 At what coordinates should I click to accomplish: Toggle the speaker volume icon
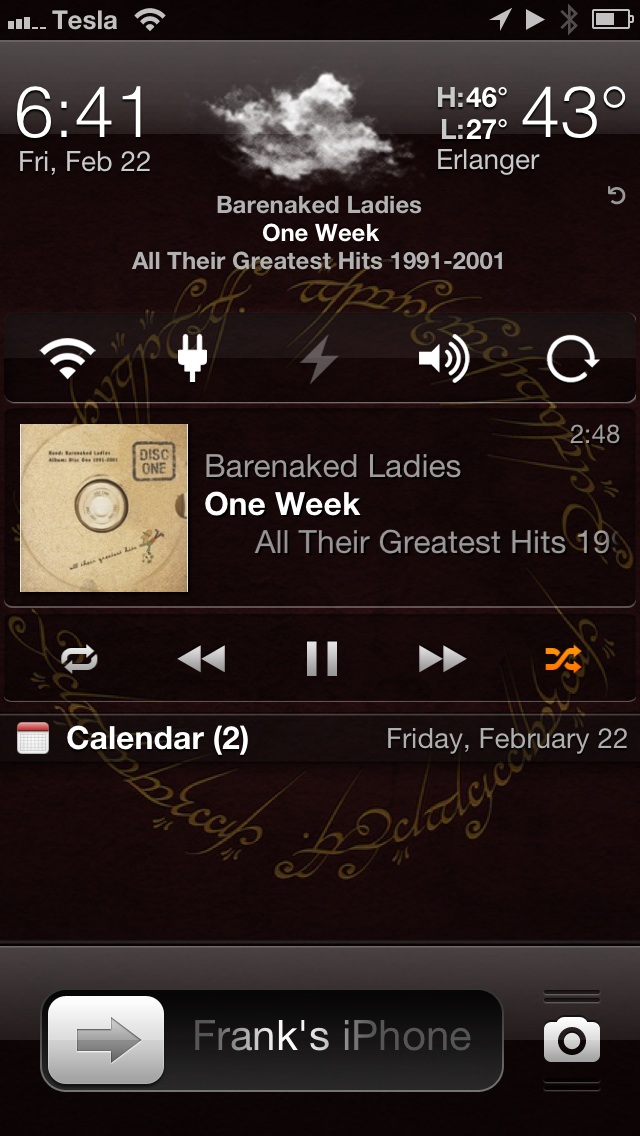[x=444, y=359]
